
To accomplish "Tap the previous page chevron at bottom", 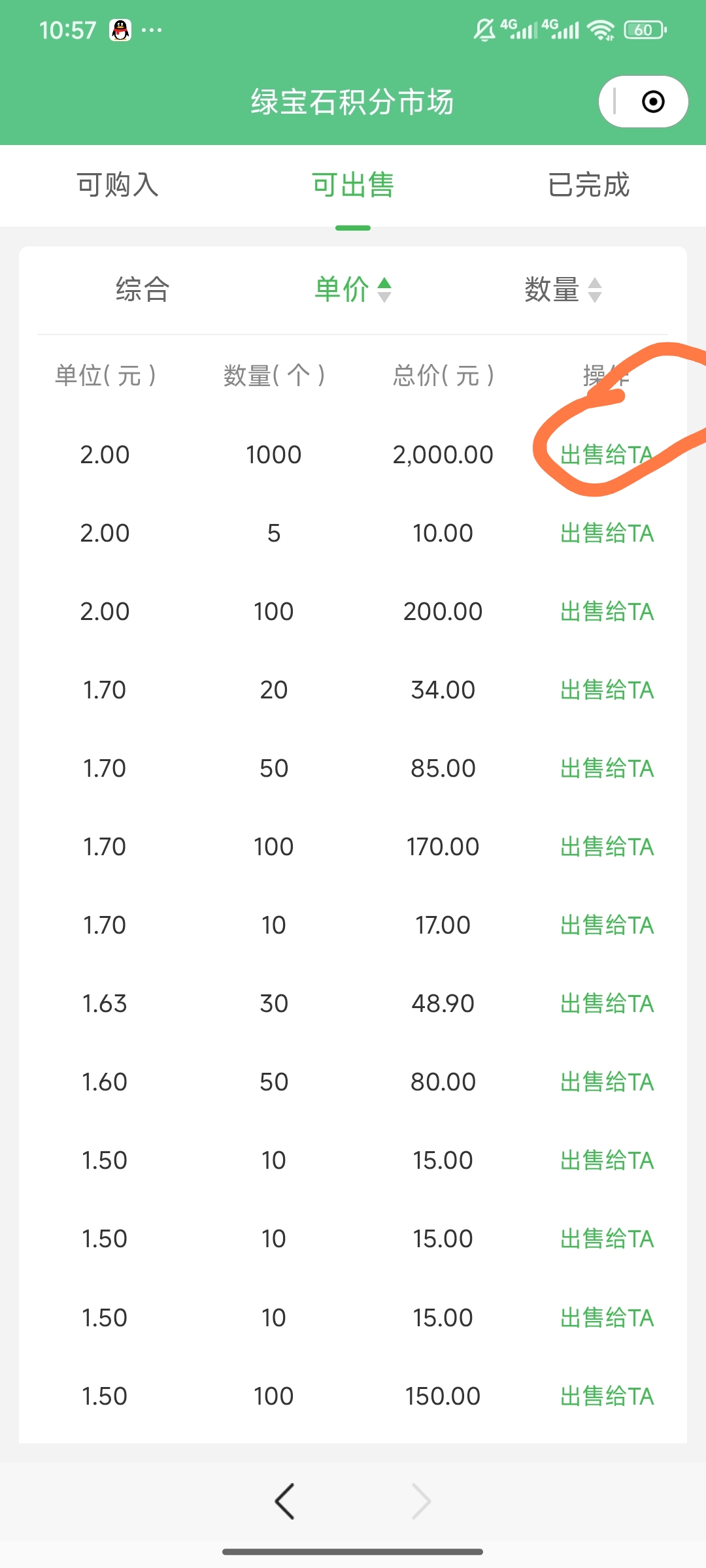I will coord(285,1501).
